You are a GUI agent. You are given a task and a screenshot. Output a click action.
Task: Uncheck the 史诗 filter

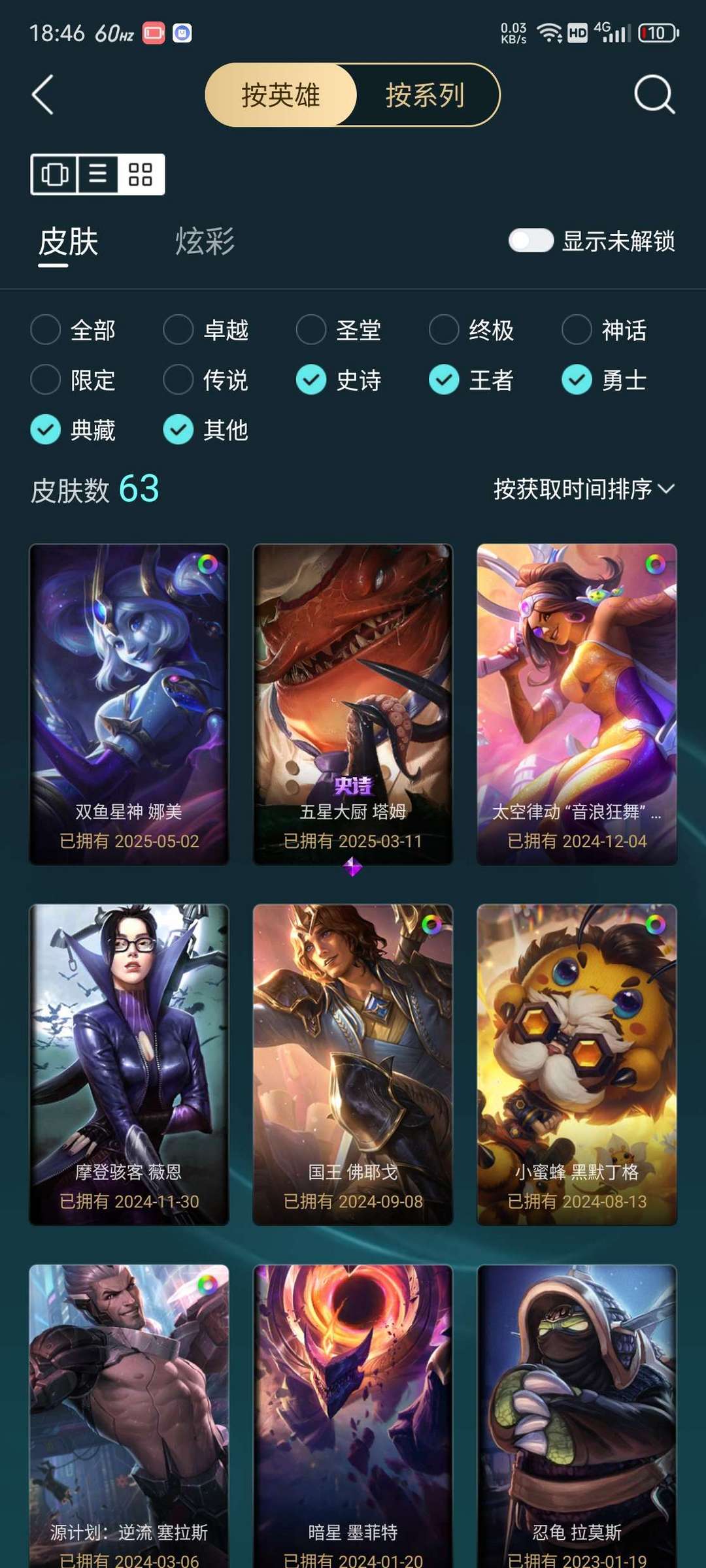click(311, 380)
